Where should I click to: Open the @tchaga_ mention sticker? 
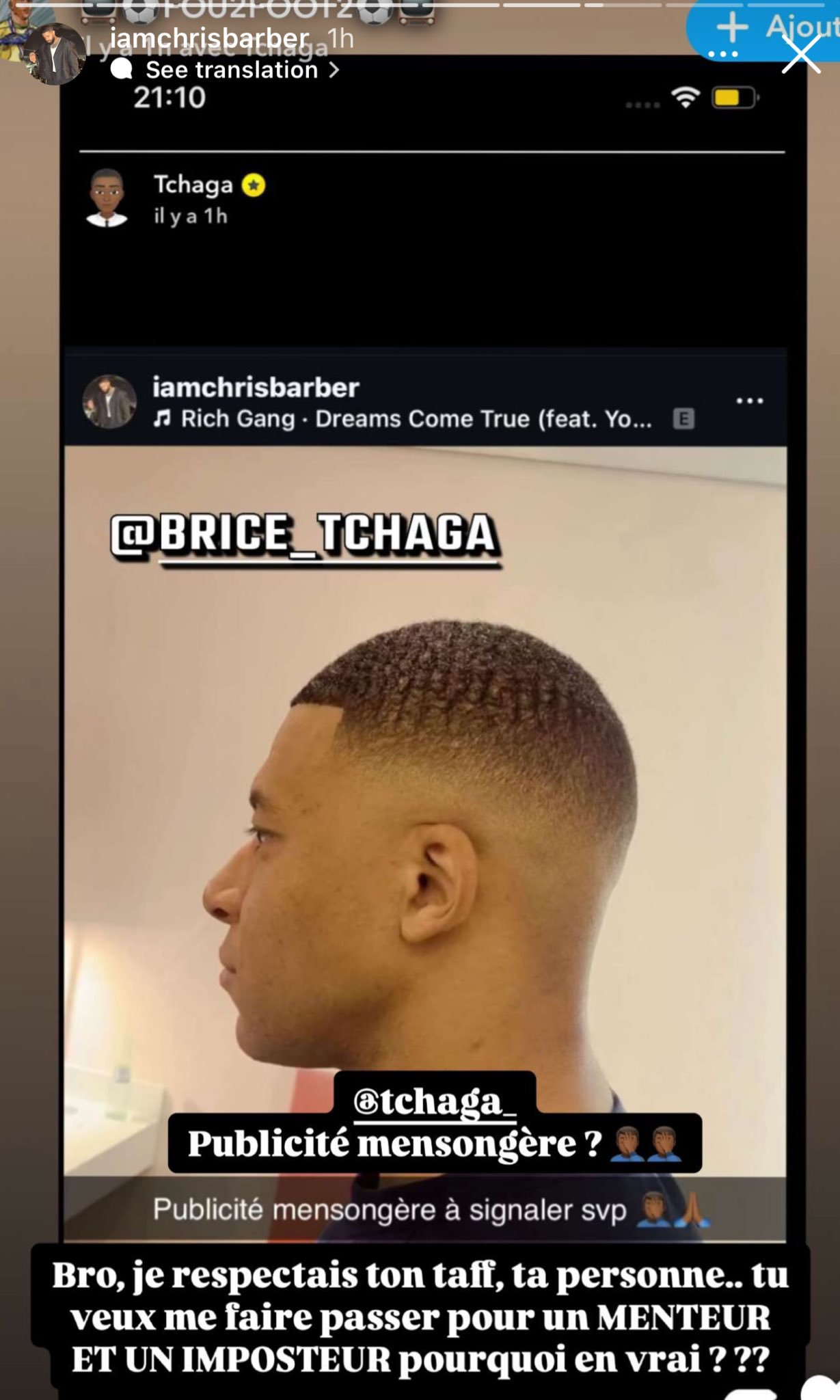435,1101
